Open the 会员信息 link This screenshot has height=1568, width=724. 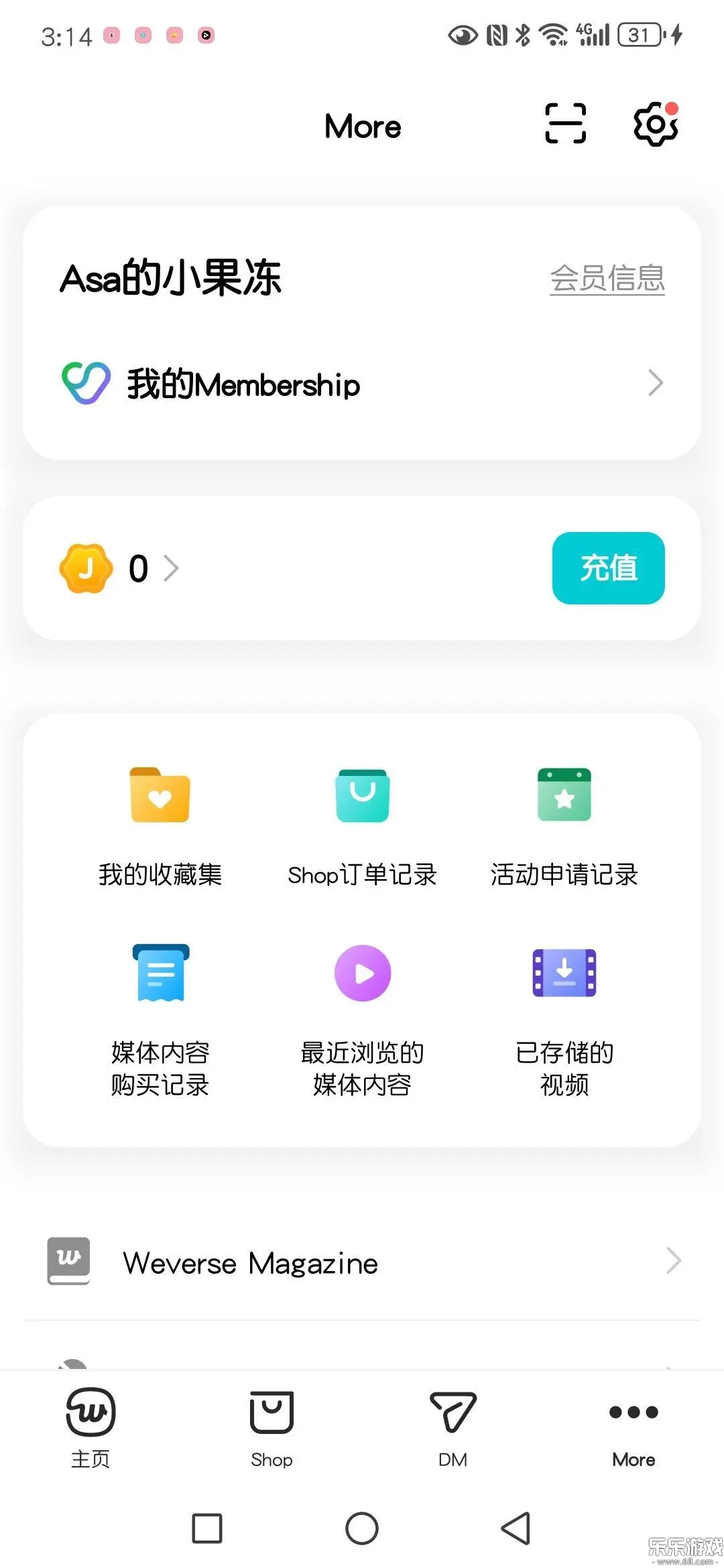(x=607, y=279)
